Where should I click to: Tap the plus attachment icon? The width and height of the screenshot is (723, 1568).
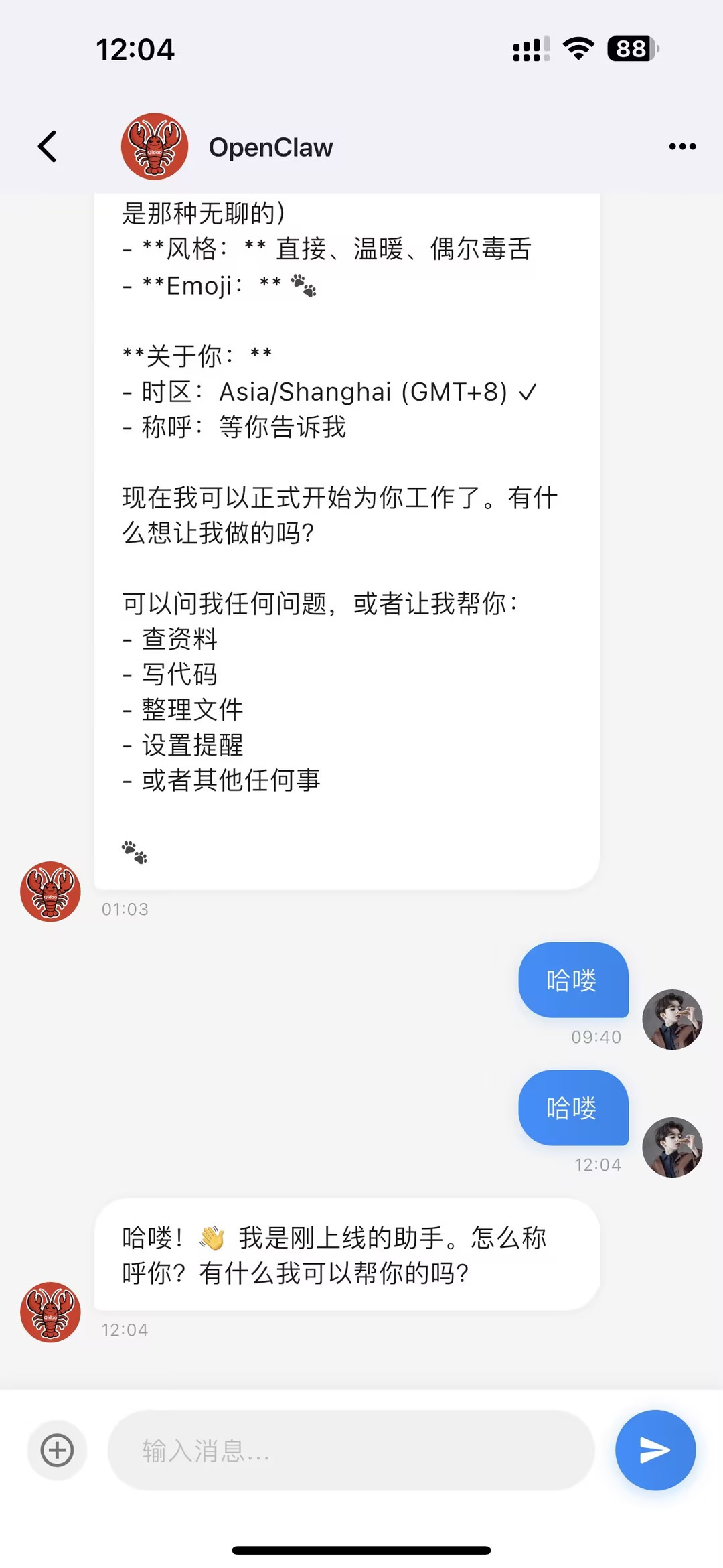click(57, 1451)
